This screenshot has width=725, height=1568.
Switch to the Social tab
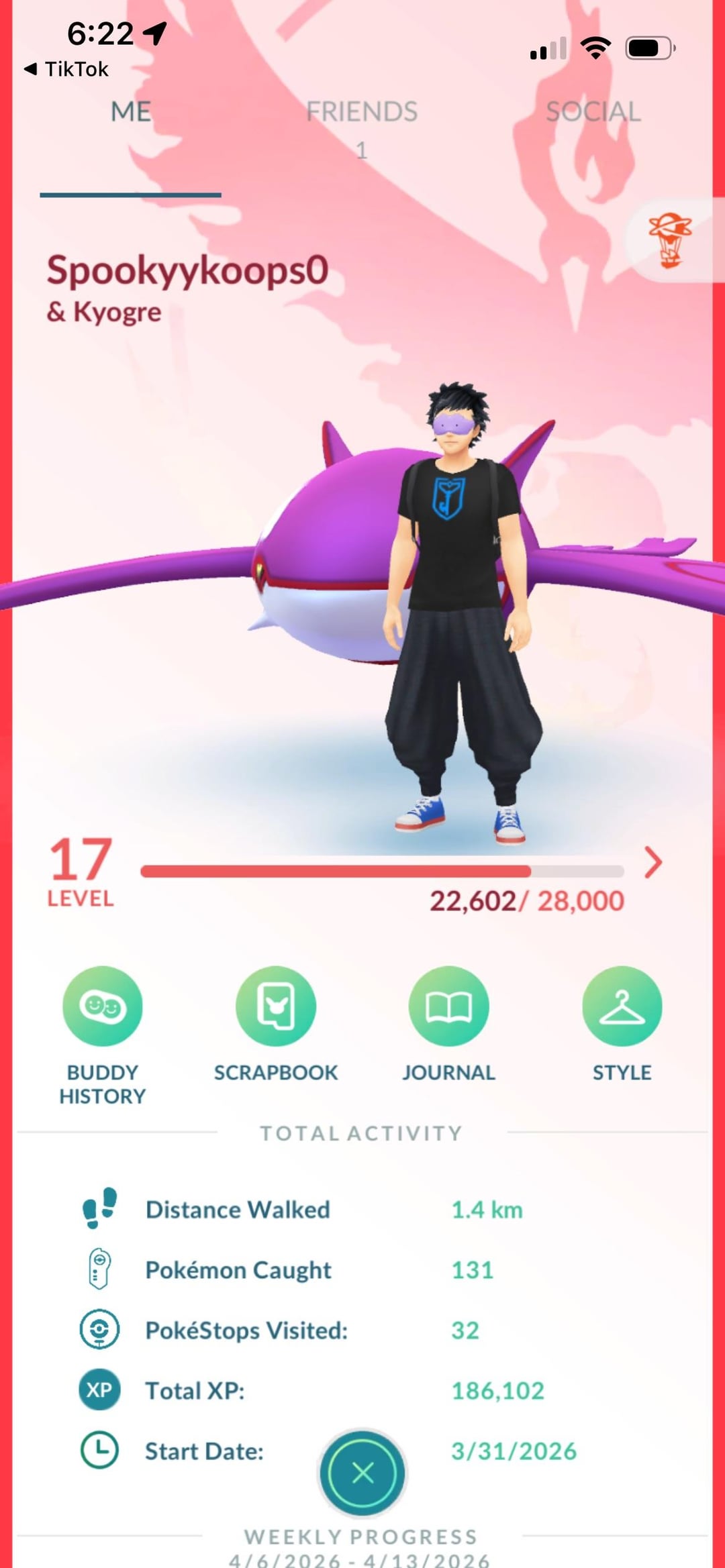(593, 112)
